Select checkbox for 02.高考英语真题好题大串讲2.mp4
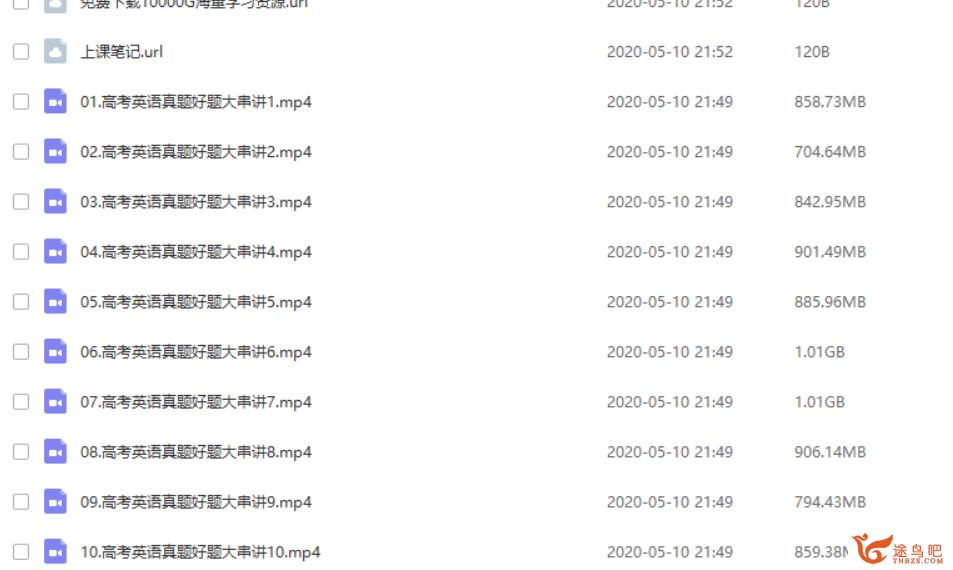953x570 pixels. point(21,152)
